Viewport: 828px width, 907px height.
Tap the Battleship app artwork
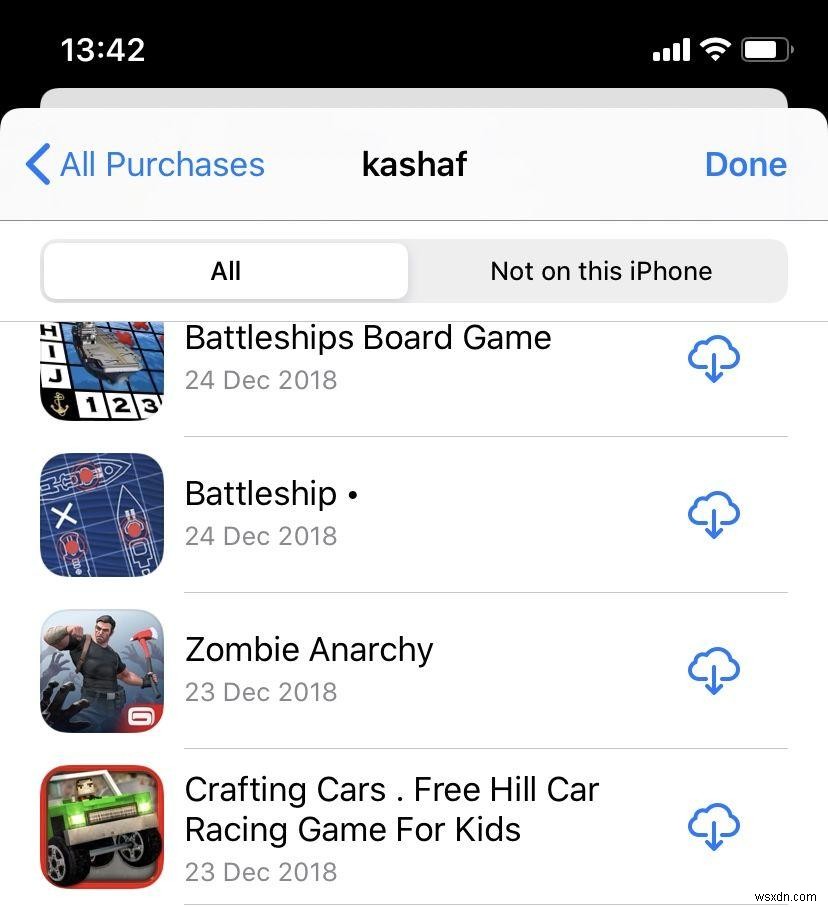pos(101,514)
